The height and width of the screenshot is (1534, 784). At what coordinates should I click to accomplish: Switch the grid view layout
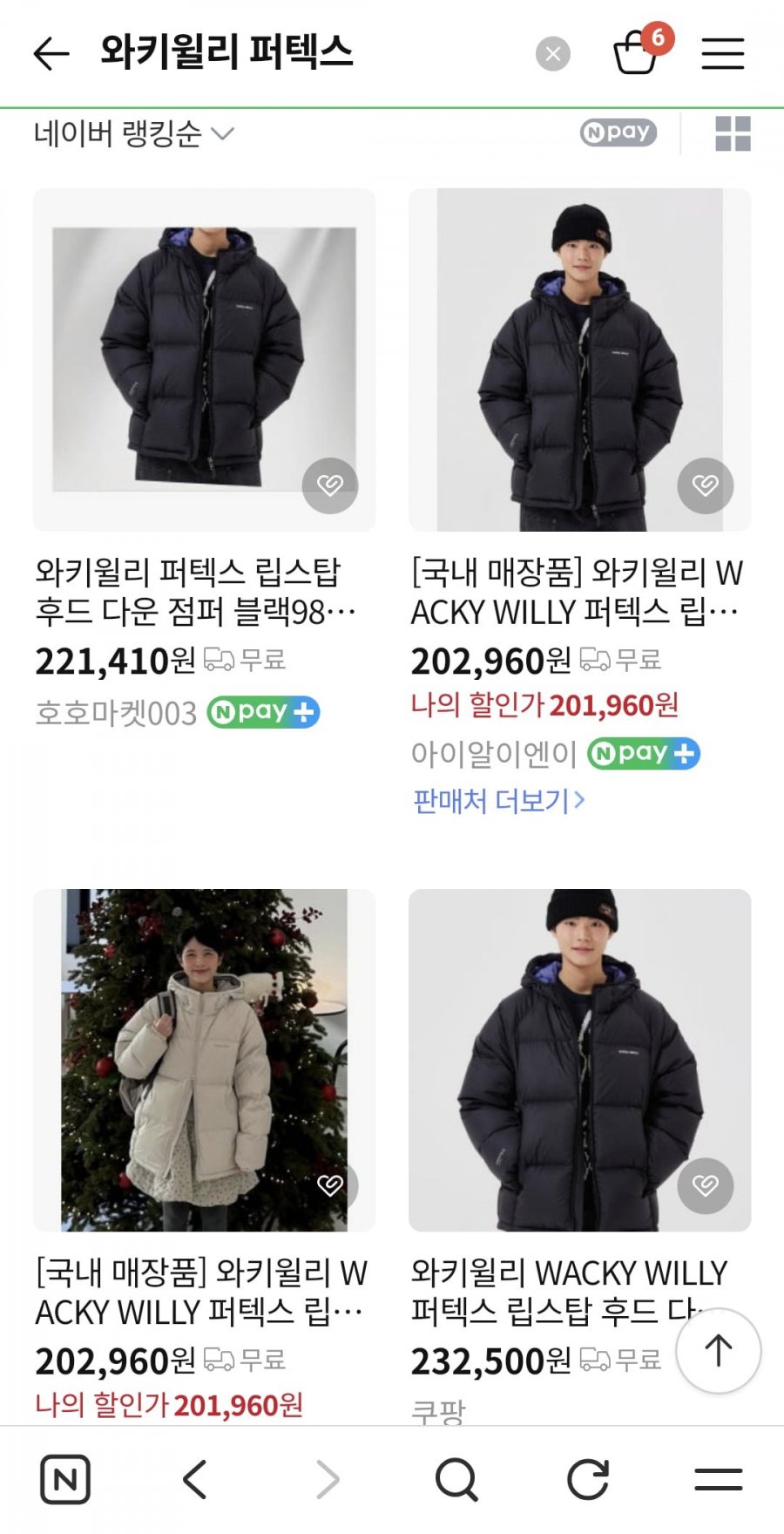(x=733, y=133)
